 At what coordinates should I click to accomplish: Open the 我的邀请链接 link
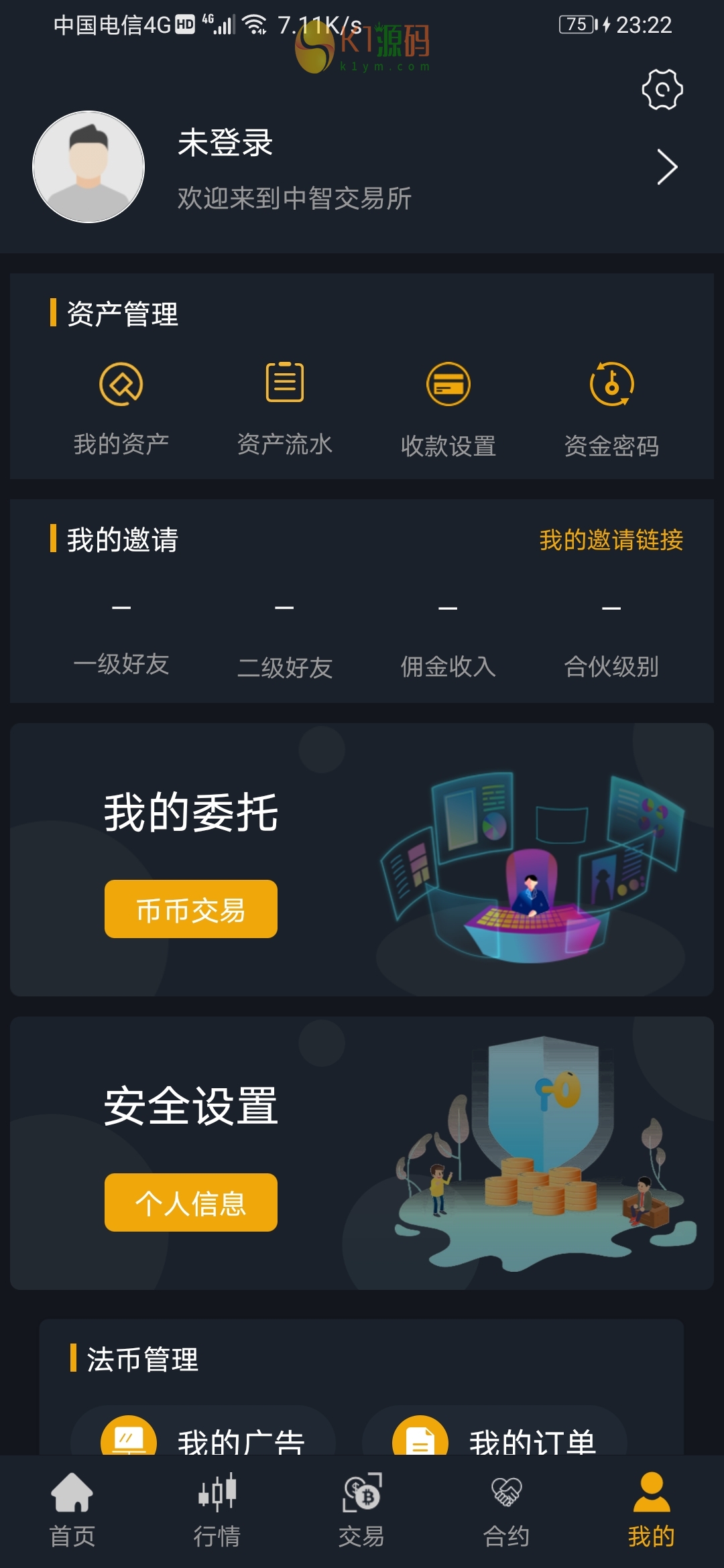tap(611, 540)
